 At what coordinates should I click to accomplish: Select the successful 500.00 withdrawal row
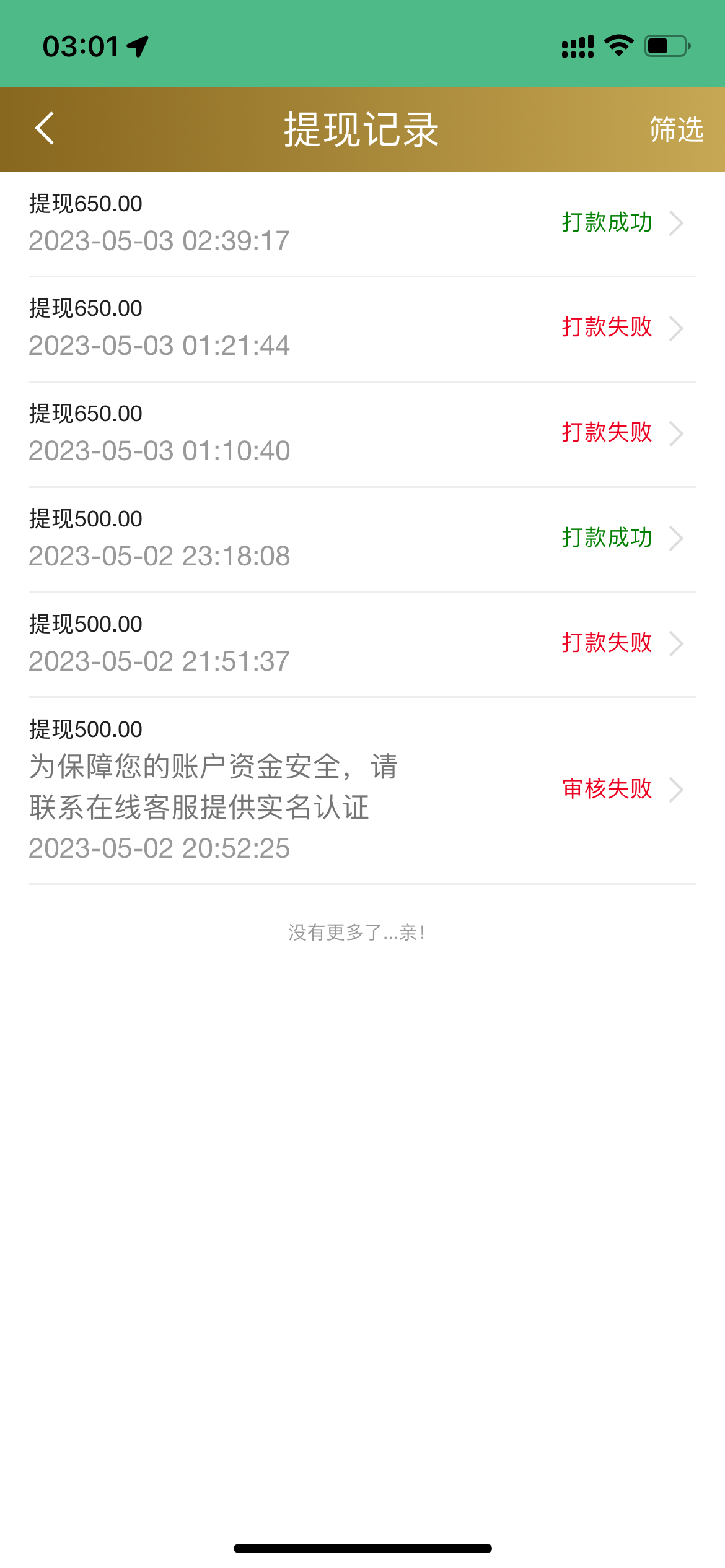(362, 538)
